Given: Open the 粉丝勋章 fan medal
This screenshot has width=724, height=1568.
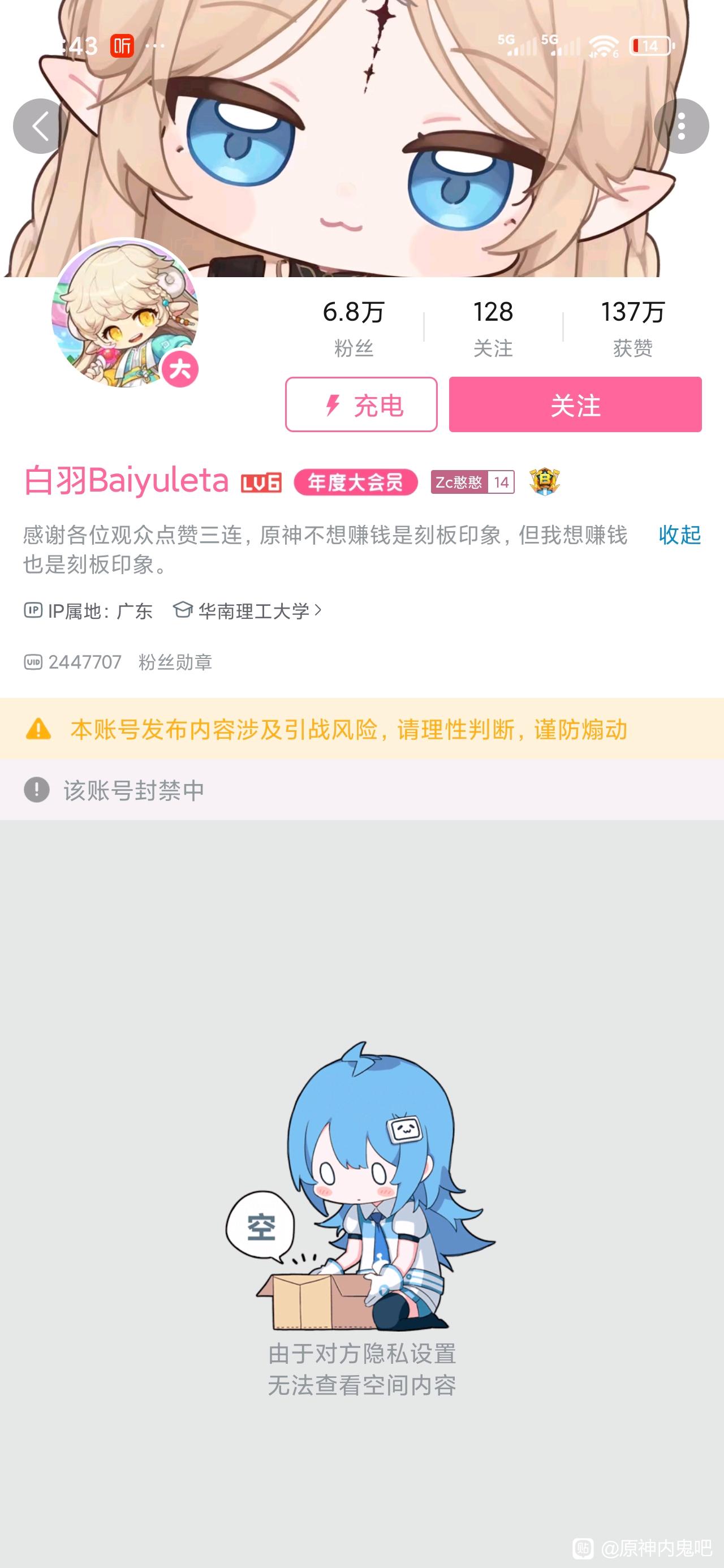Looking at the screenshot, I should 175,662.
